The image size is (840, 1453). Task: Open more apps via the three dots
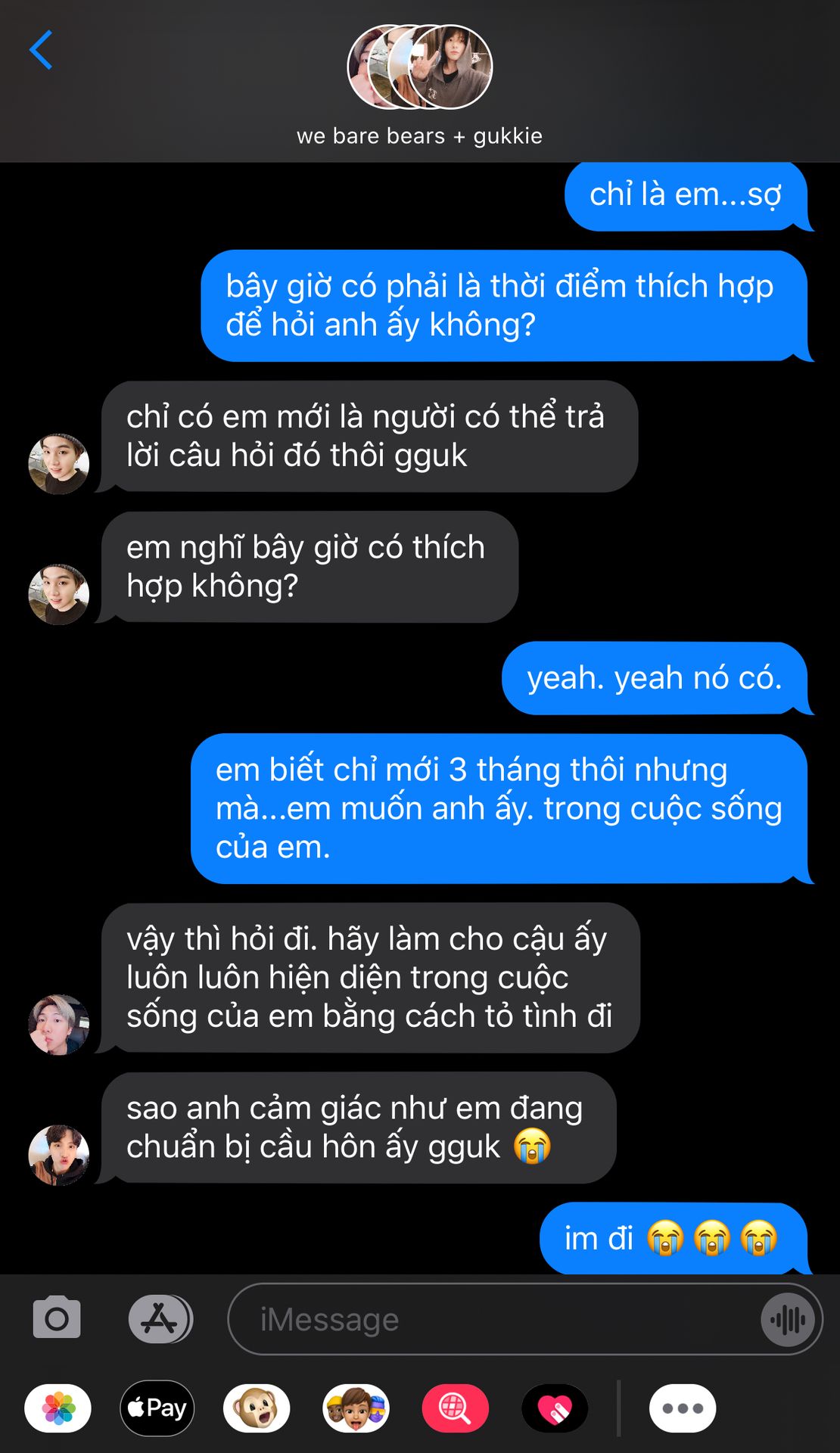pos(683,1408)
